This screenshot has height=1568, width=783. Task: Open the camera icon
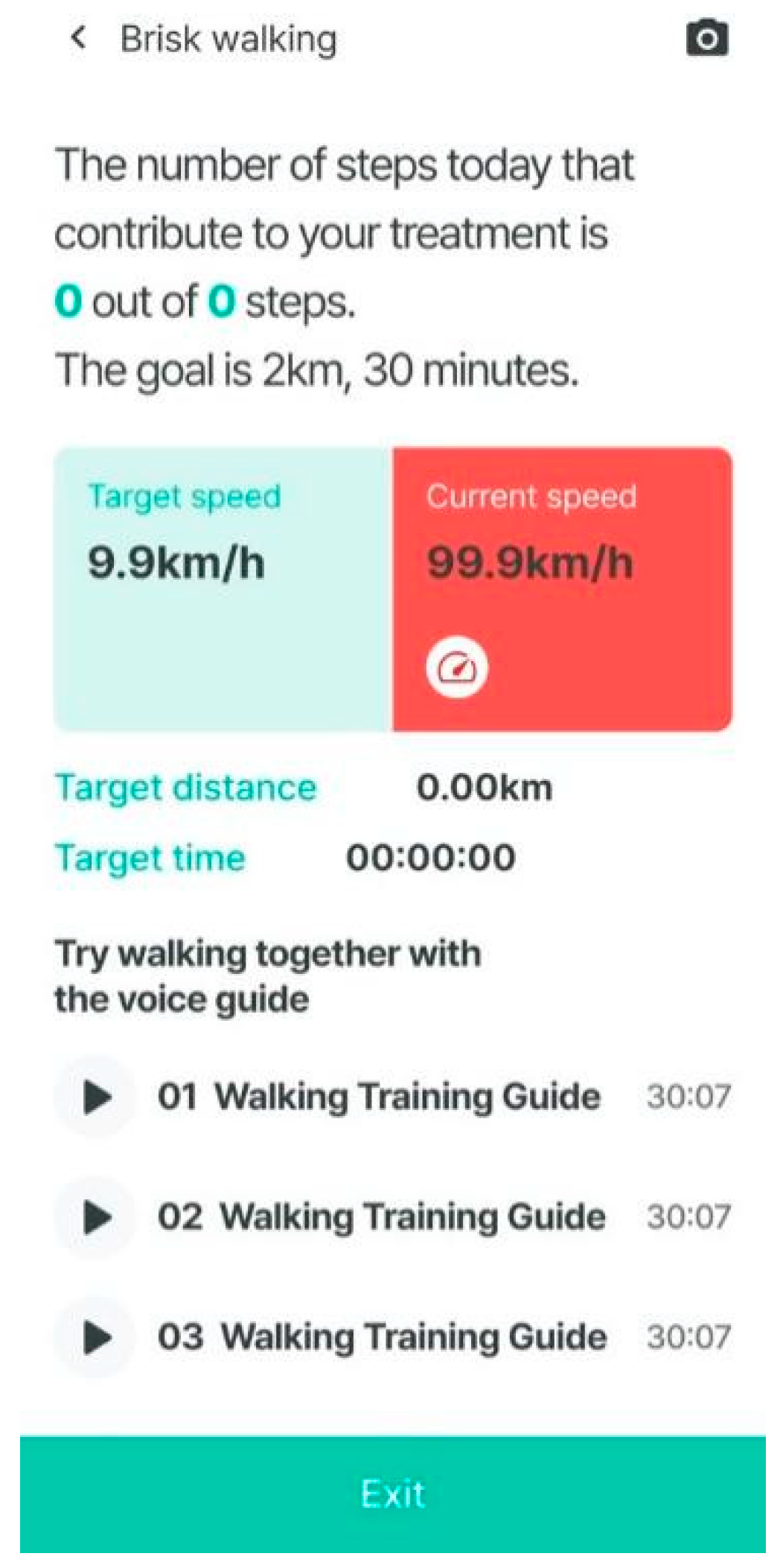[706, 38]
